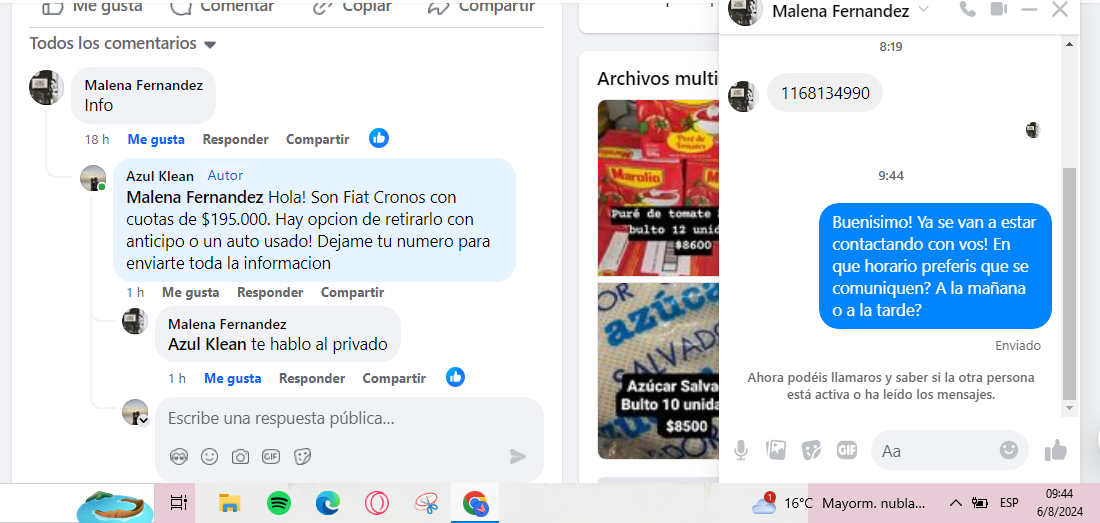Open the Azúcar Salvador media thumbnail
1100x523 pixels.
point(658,370)
